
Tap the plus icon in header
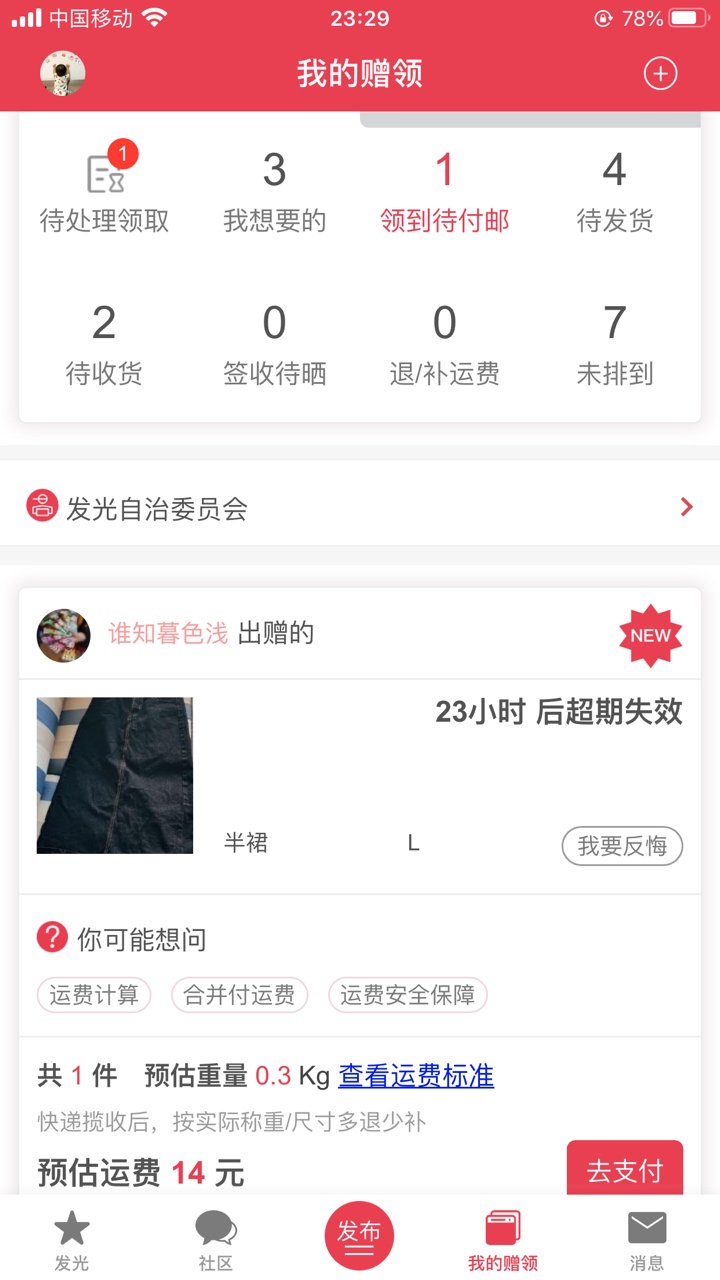660,74
